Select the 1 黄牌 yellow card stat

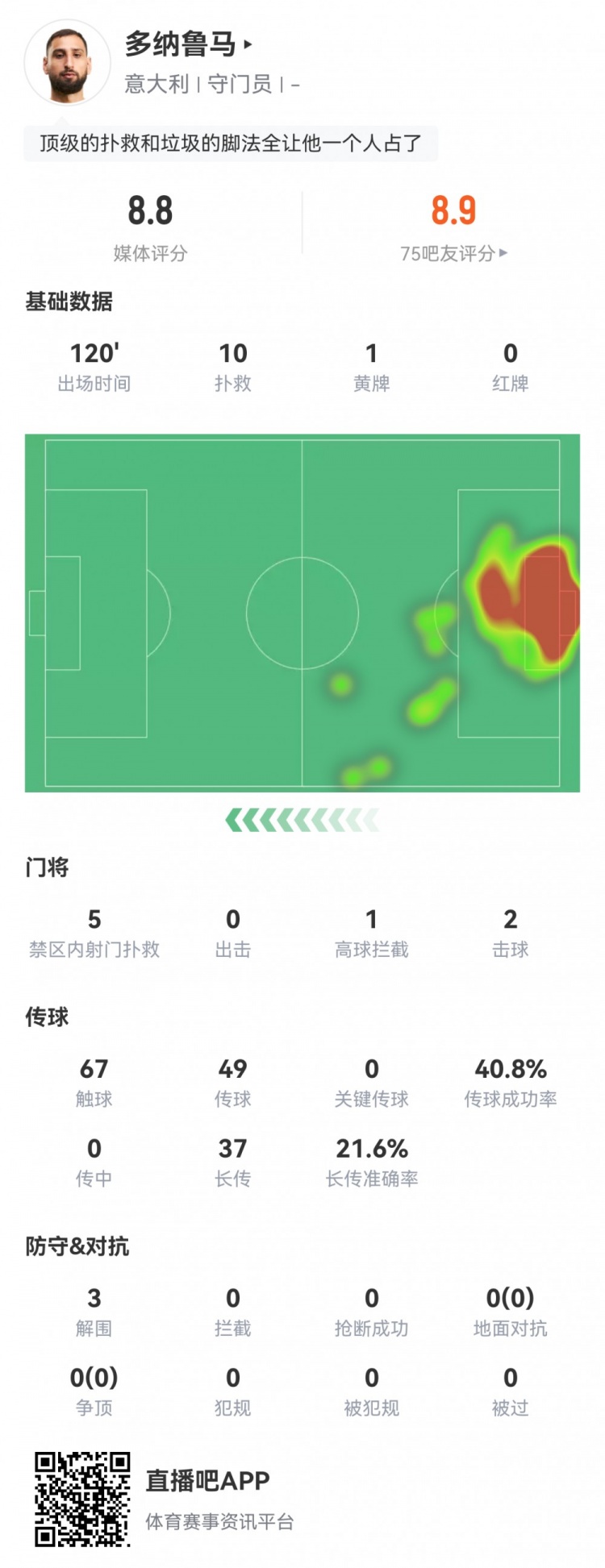pos(370,365)
